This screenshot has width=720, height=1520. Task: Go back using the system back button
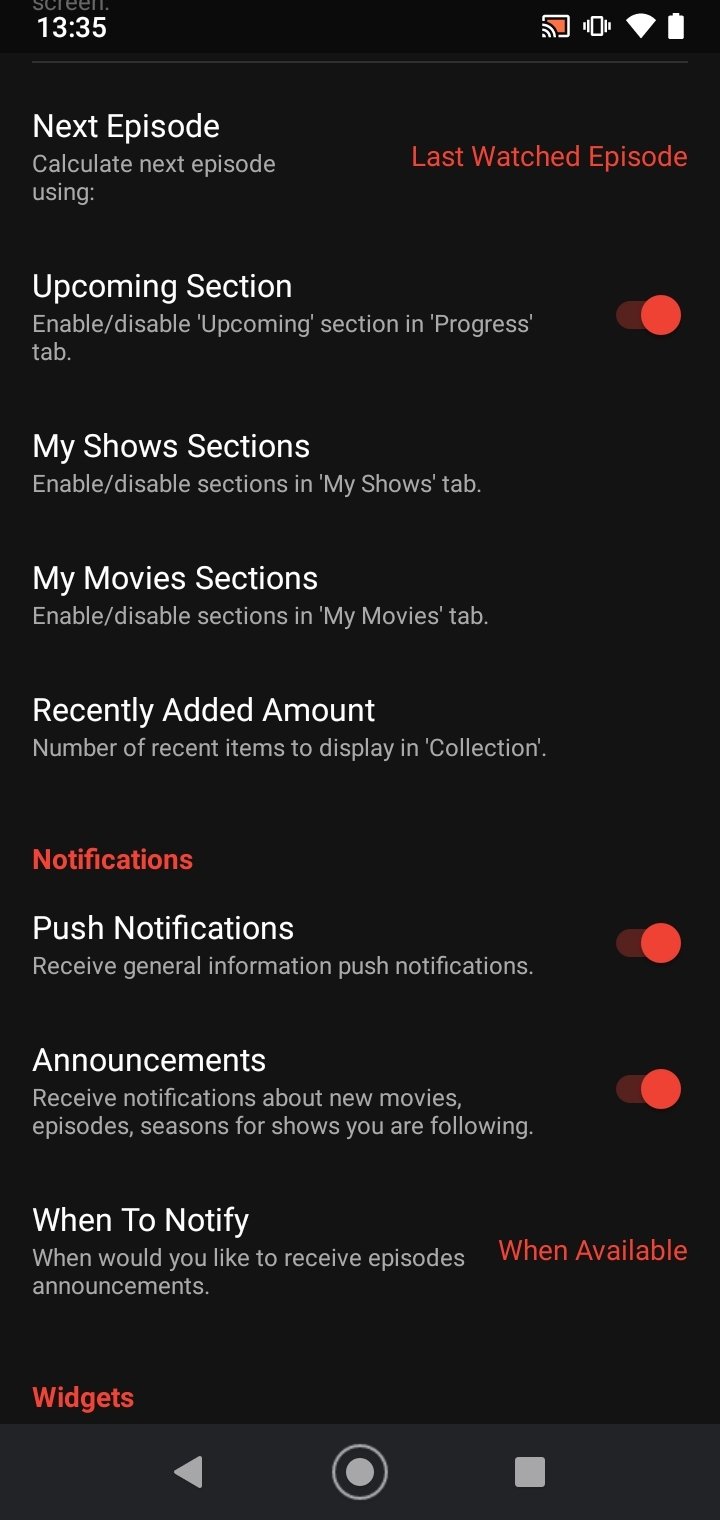tap(188, 1472)
